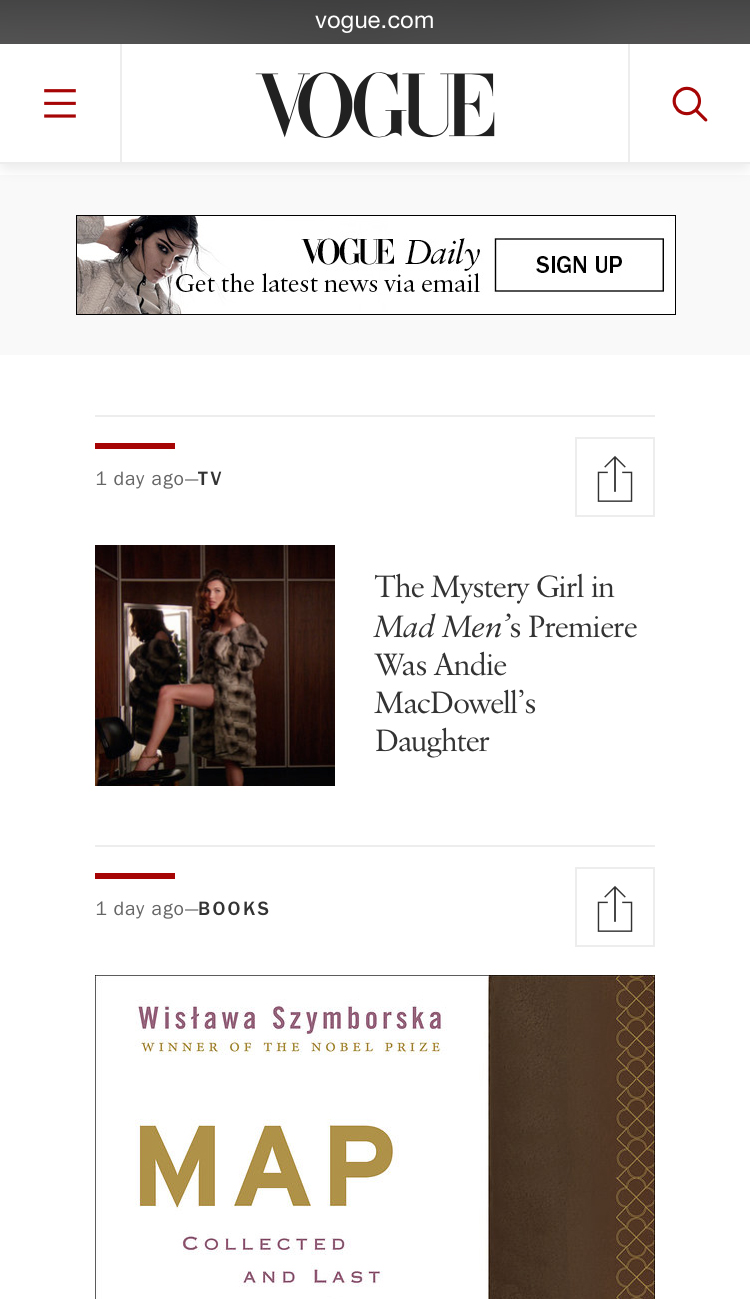The height and width of the screenshot is (1299, 750).
Task: Share the Mad Men premiere article
Action: pyautogui.click(x=614, y=477)
